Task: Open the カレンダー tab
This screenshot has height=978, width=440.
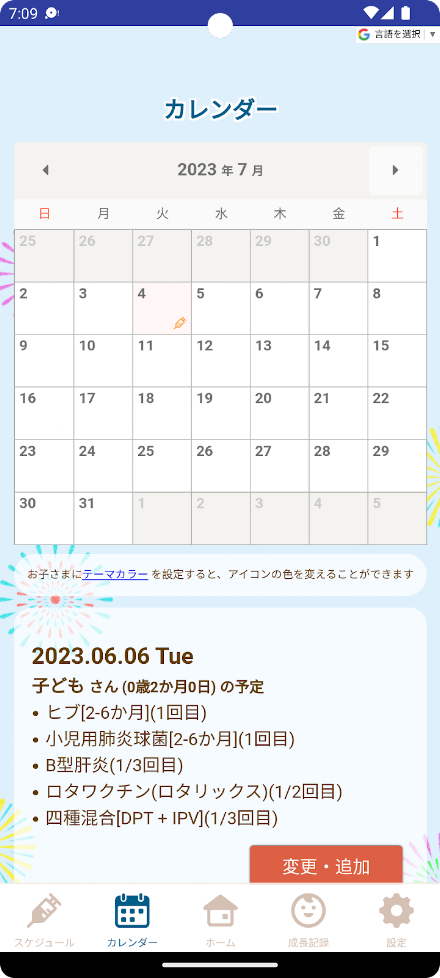Action: (x=132, y=919)
